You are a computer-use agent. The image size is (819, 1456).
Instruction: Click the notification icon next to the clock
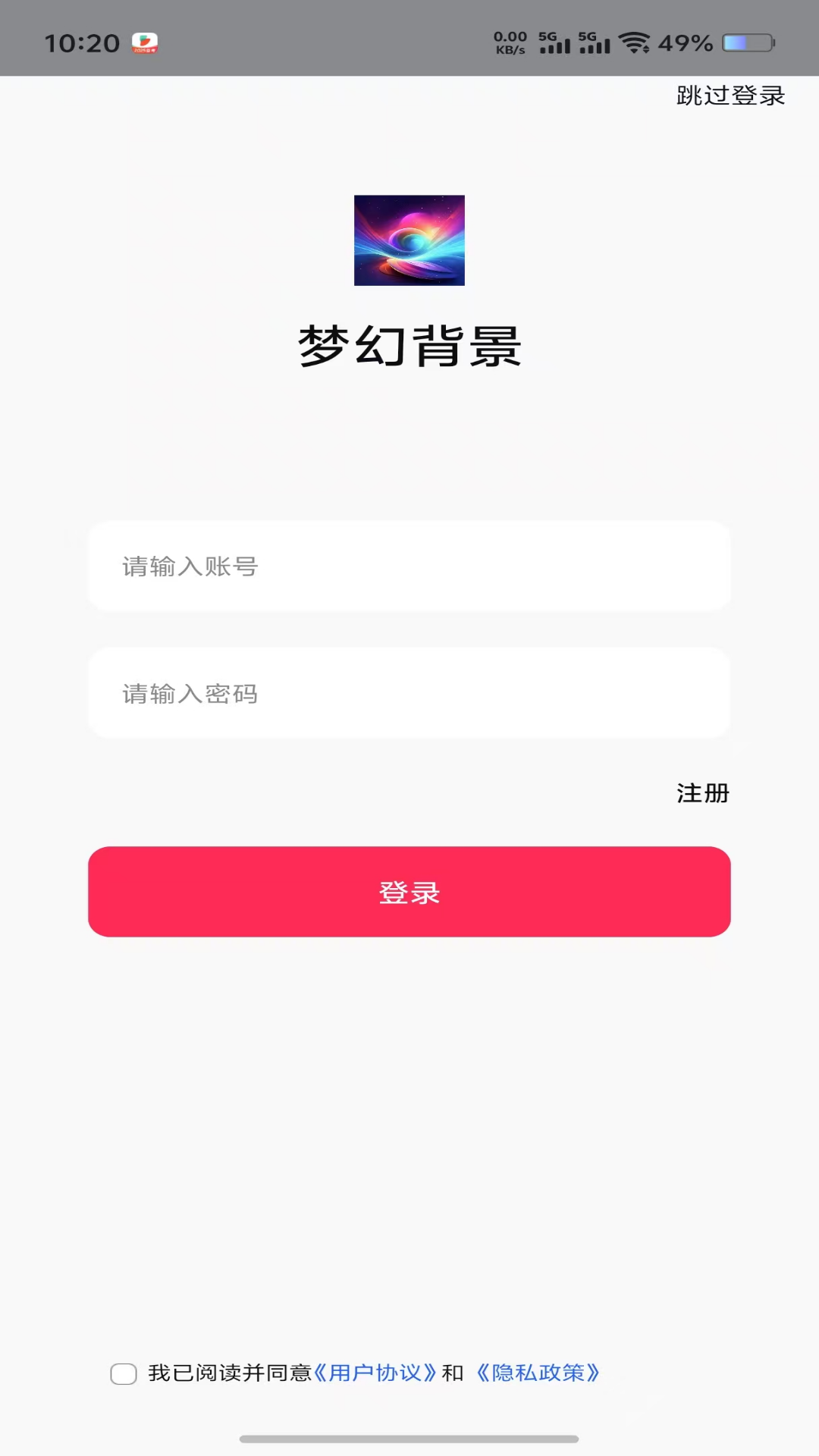click(145, 44)
